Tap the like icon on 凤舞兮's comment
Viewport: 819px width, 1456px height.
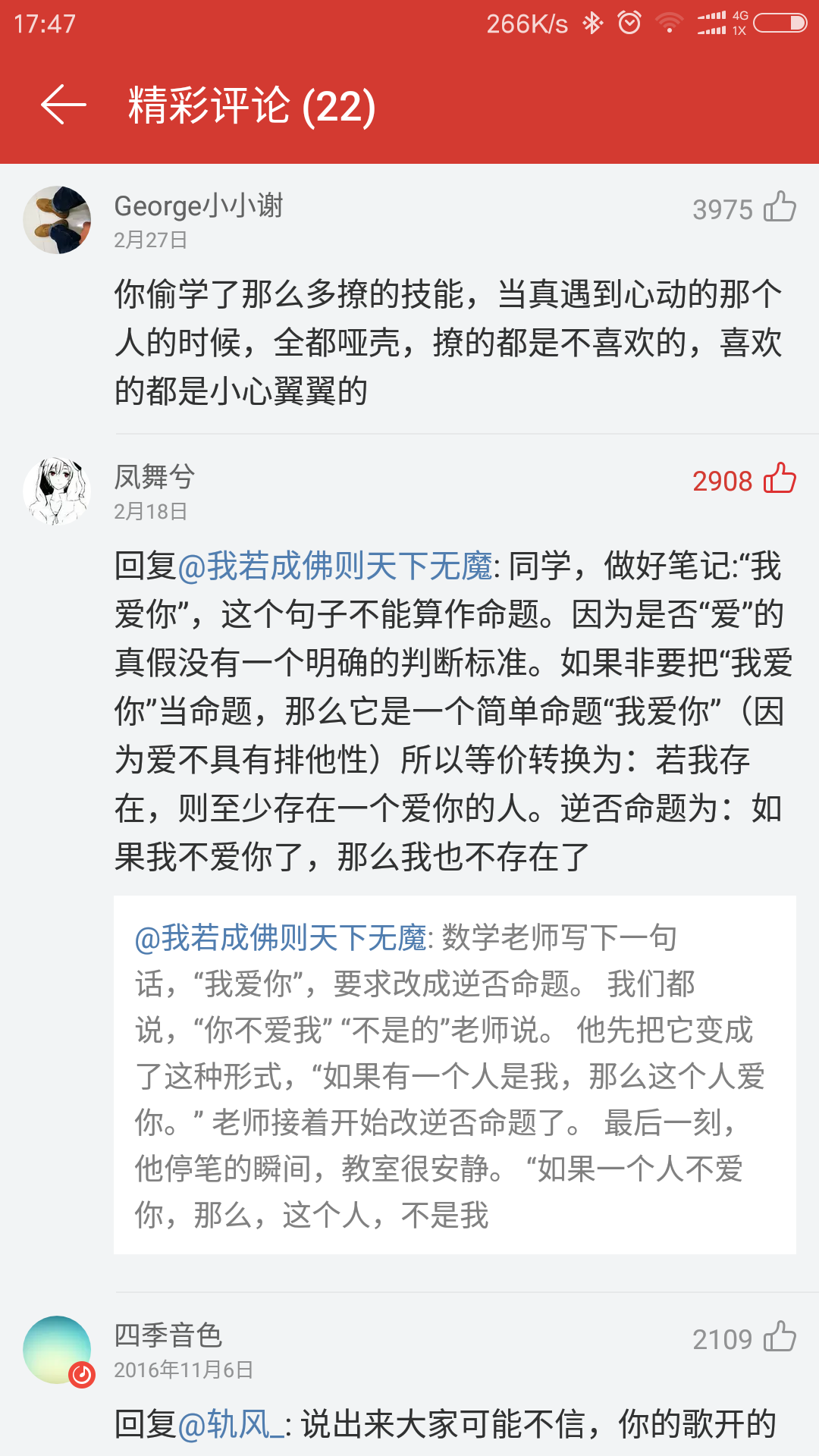780,479
